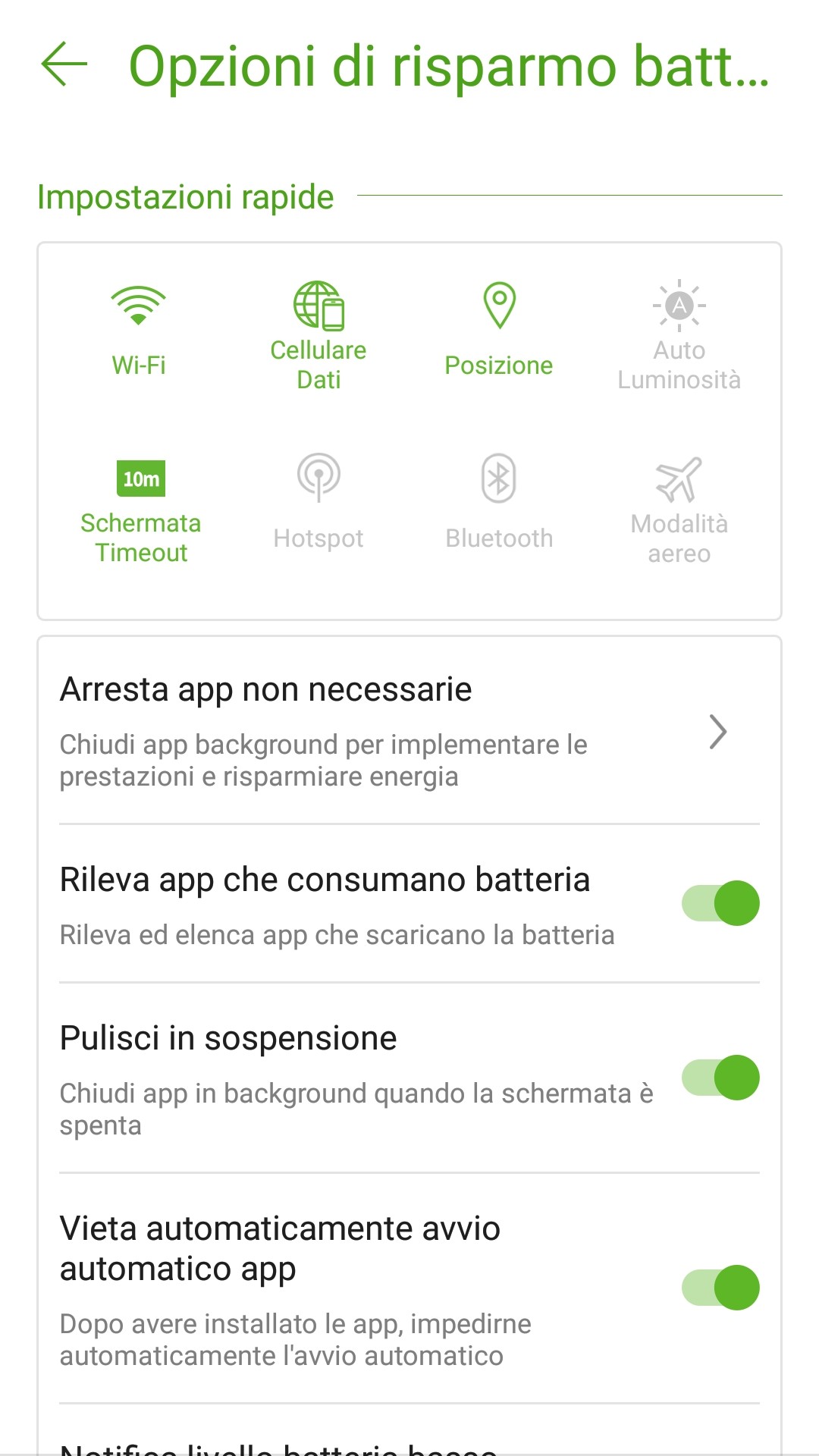Enable Auto Luminosità quick setting
The width and height of the screenshot is (819, 1456).
click(679, 334)
